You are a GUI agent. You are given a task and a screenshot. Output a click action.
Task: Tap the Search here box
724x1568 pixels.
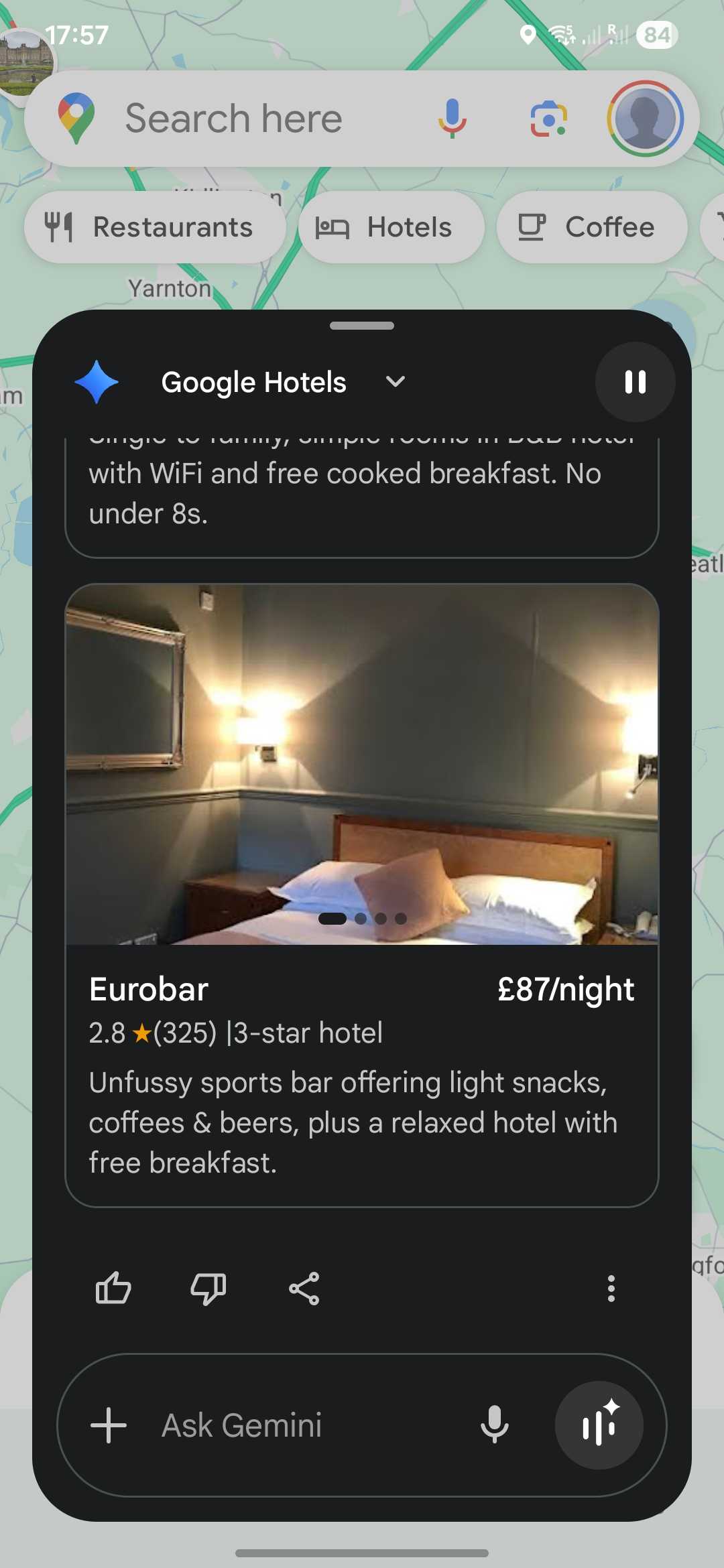[235, 119]
